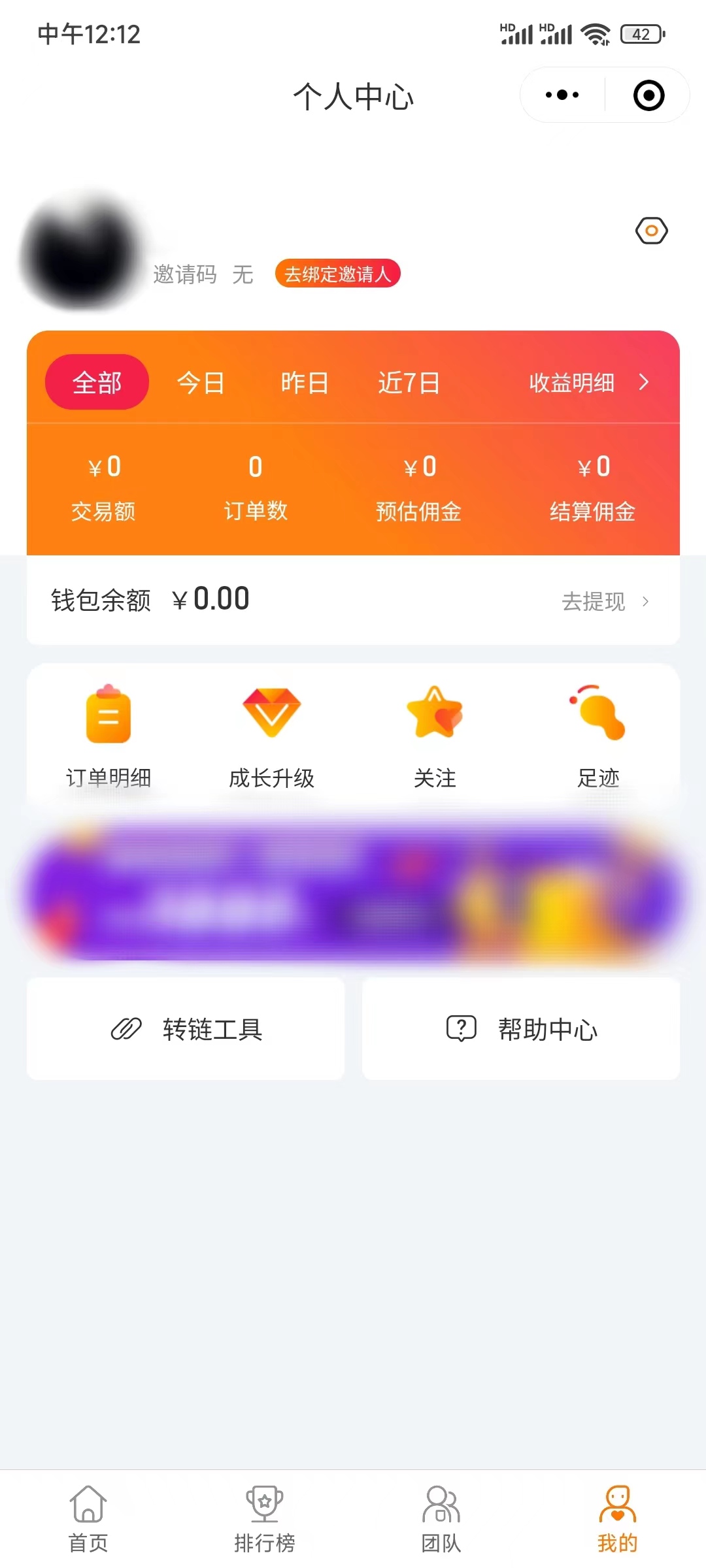Open 足迹 browsing history icon
Image resolution: width=706 pixels, height=1568 pixels.
[x=597, y=732]
